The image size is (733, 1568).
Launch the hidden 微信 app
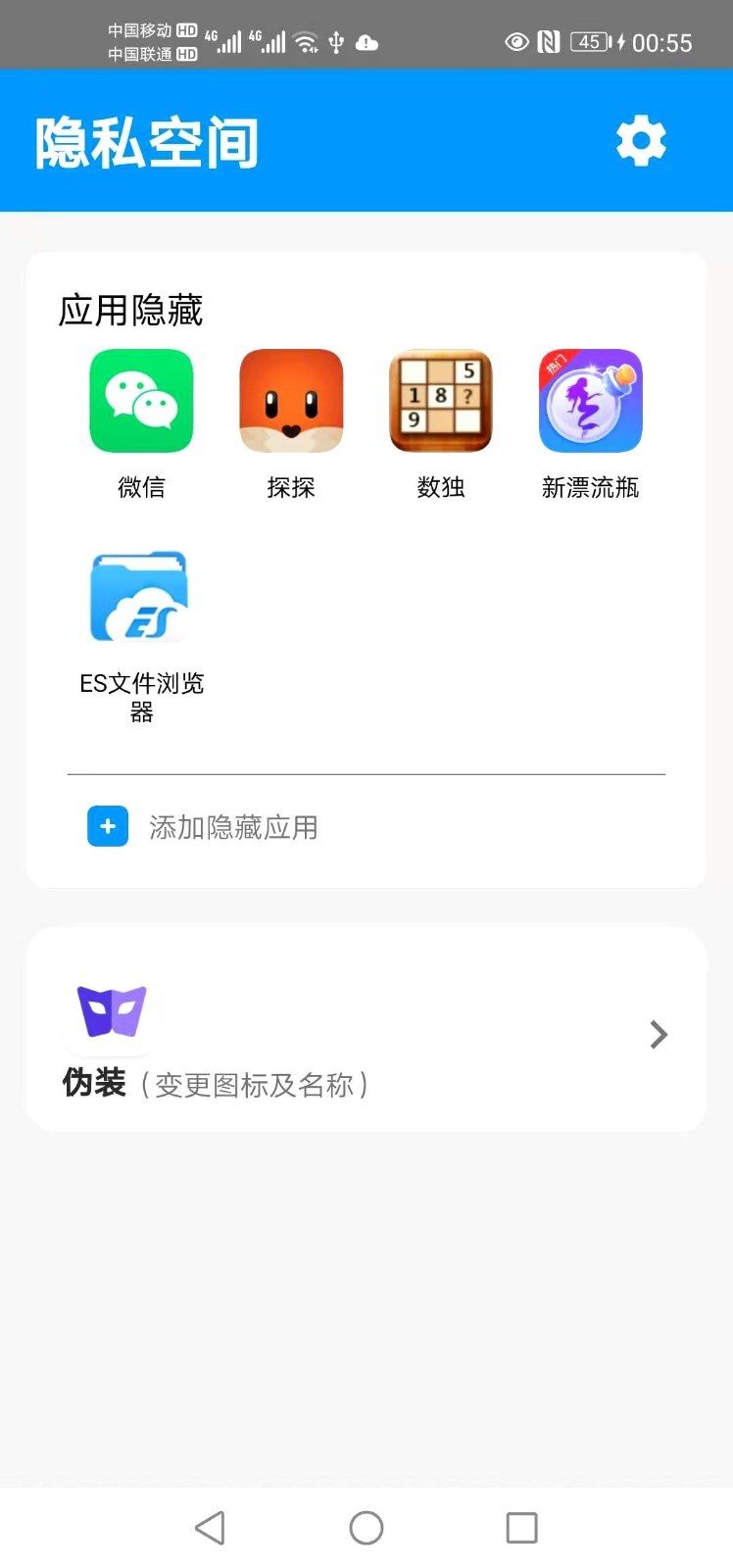[141, 402]
